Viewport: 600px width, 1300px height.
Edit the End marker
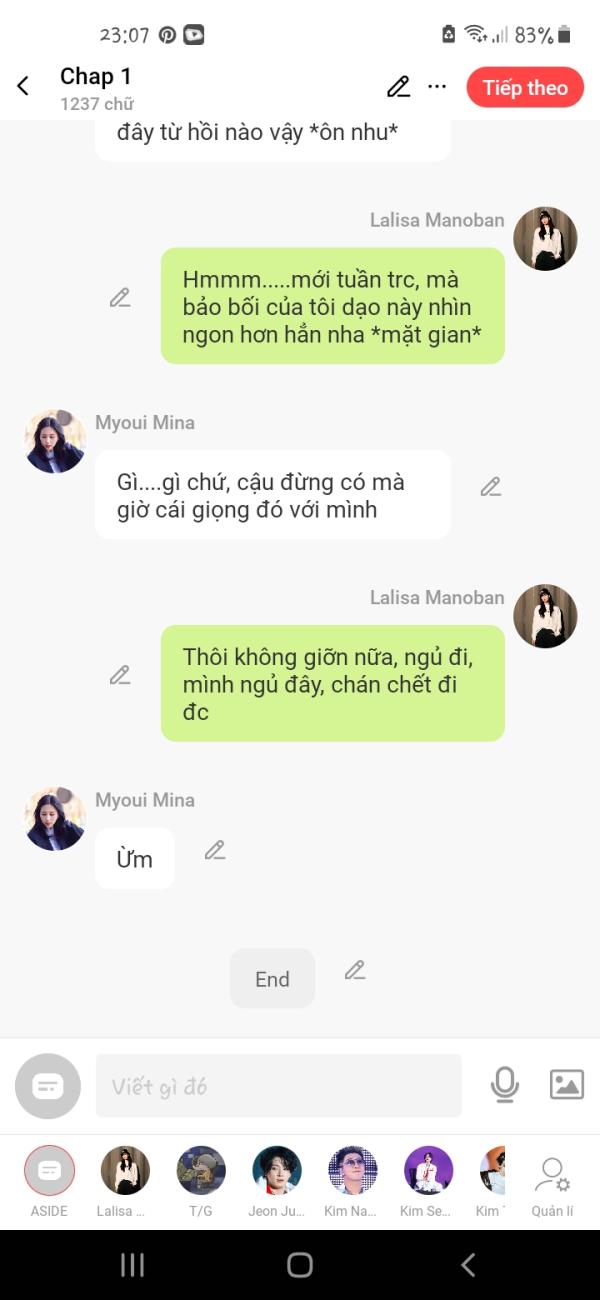pos(355,970)
